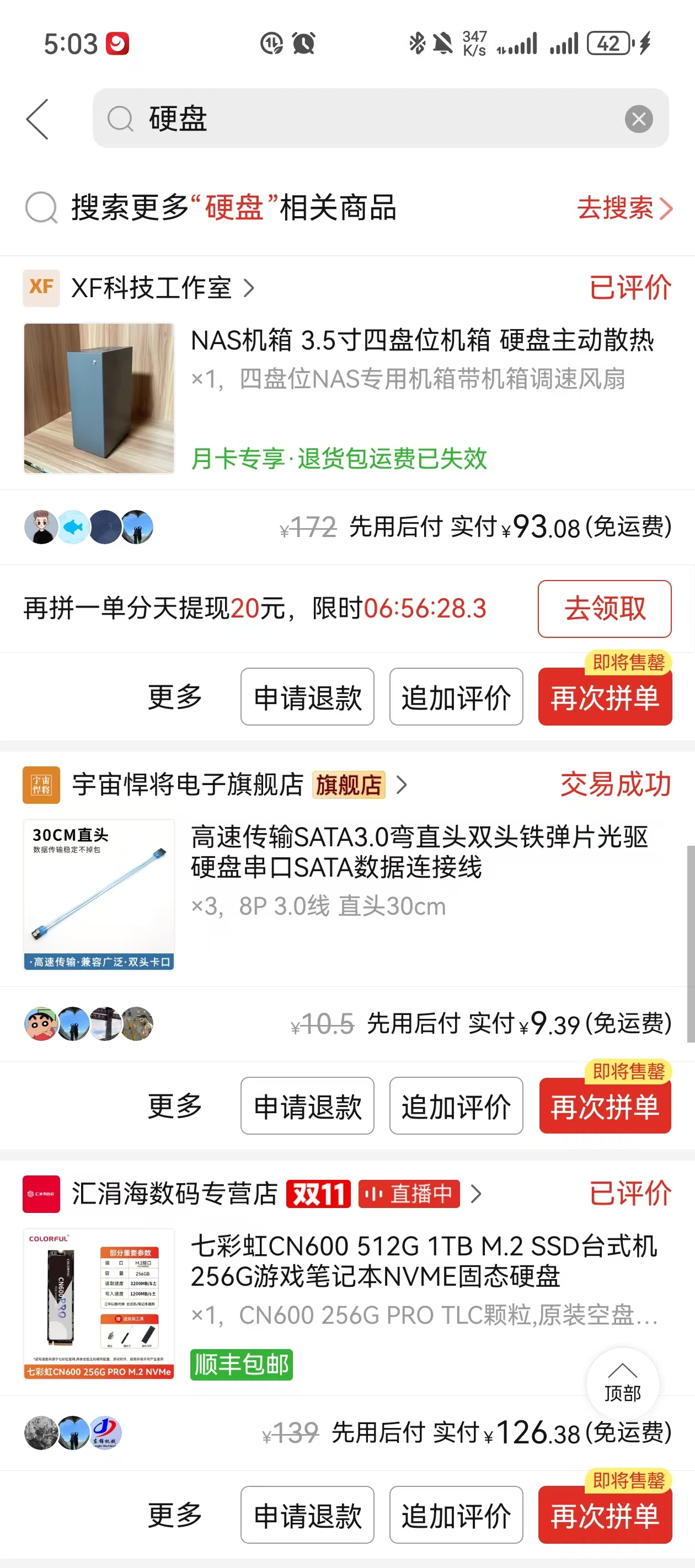This screenshot has height=1568, width=695.
Task: Tap the alarm clock icon in status bar
Action: 303,42
